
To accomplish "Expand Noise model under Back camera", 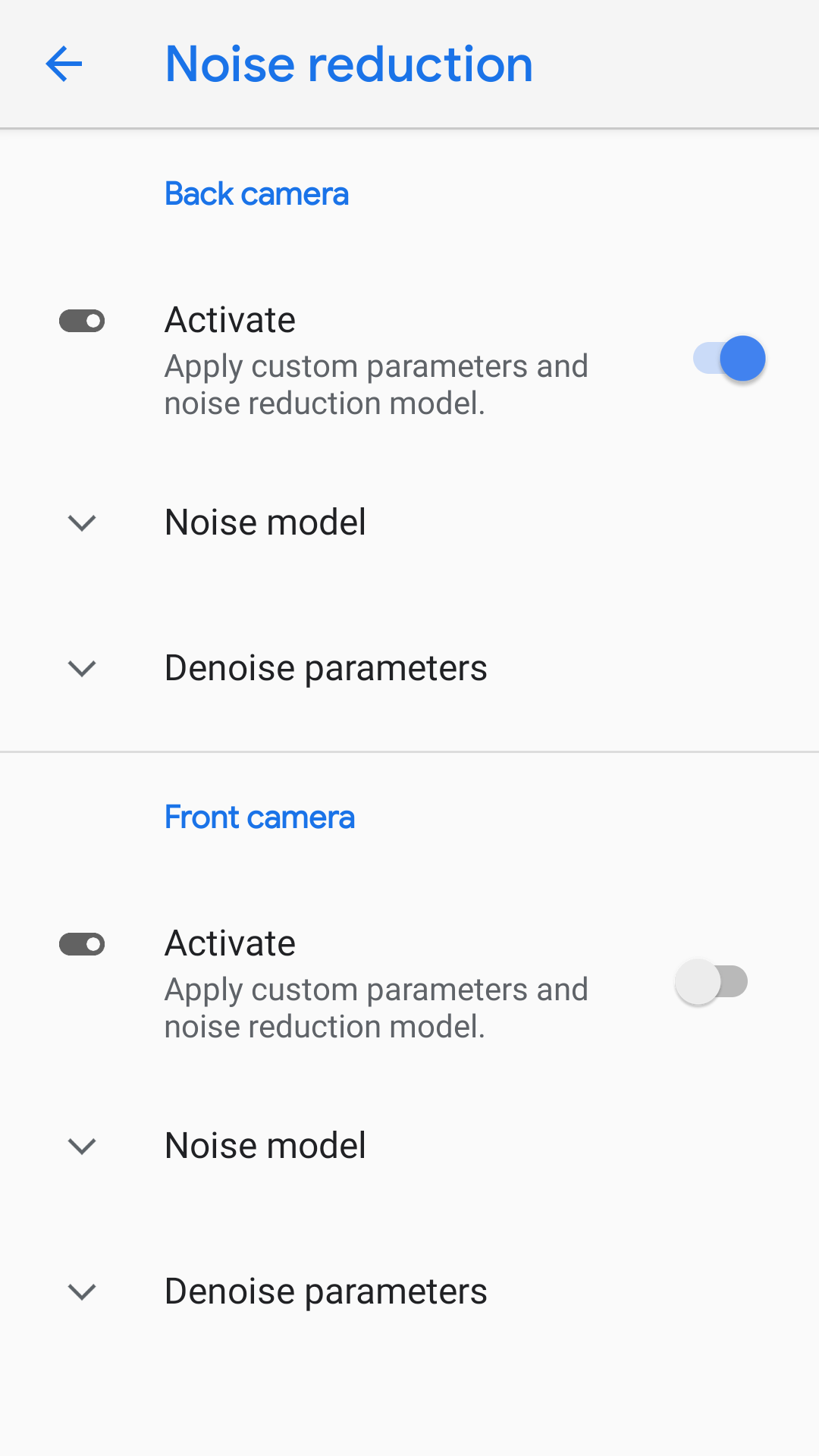I will 265,522.
